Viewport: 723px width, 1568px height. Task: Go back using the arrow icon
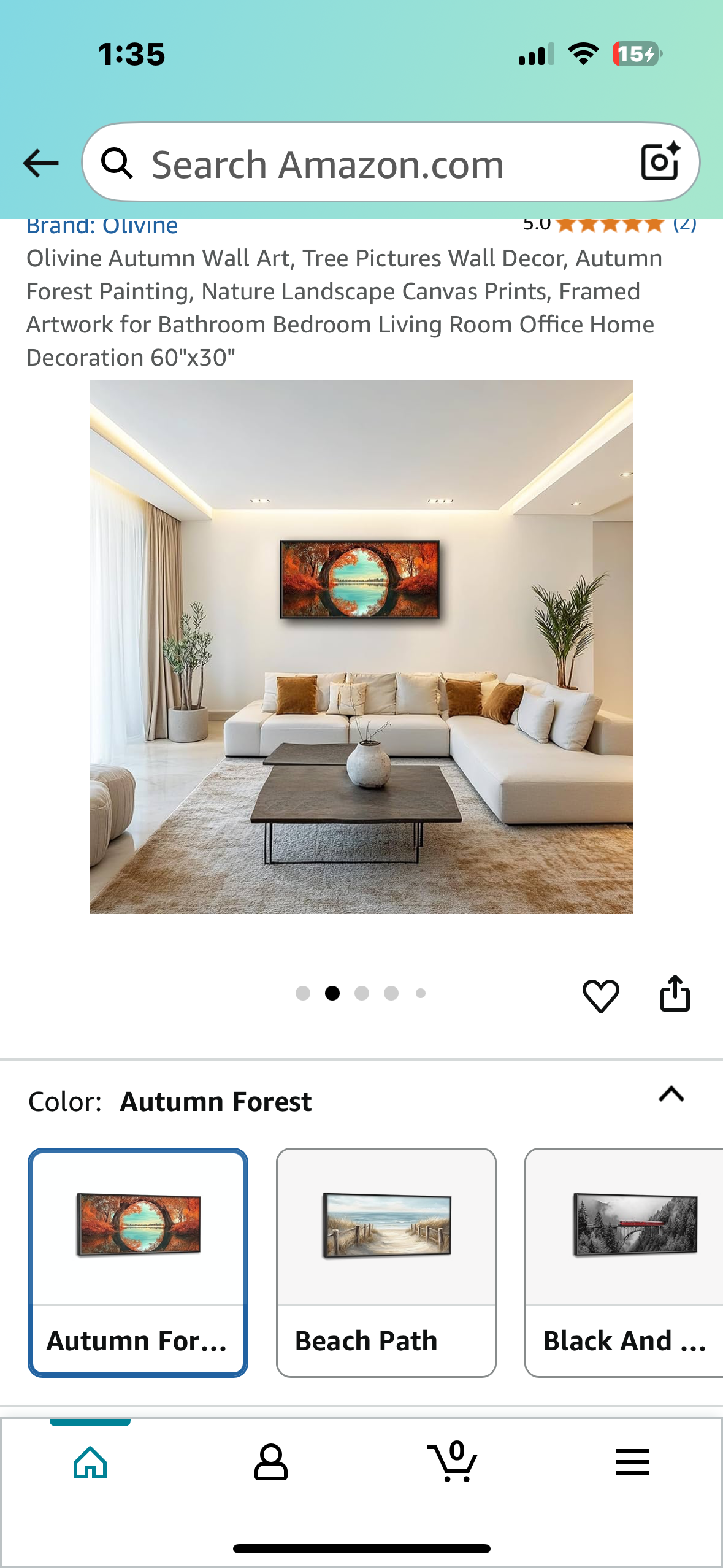40,163
